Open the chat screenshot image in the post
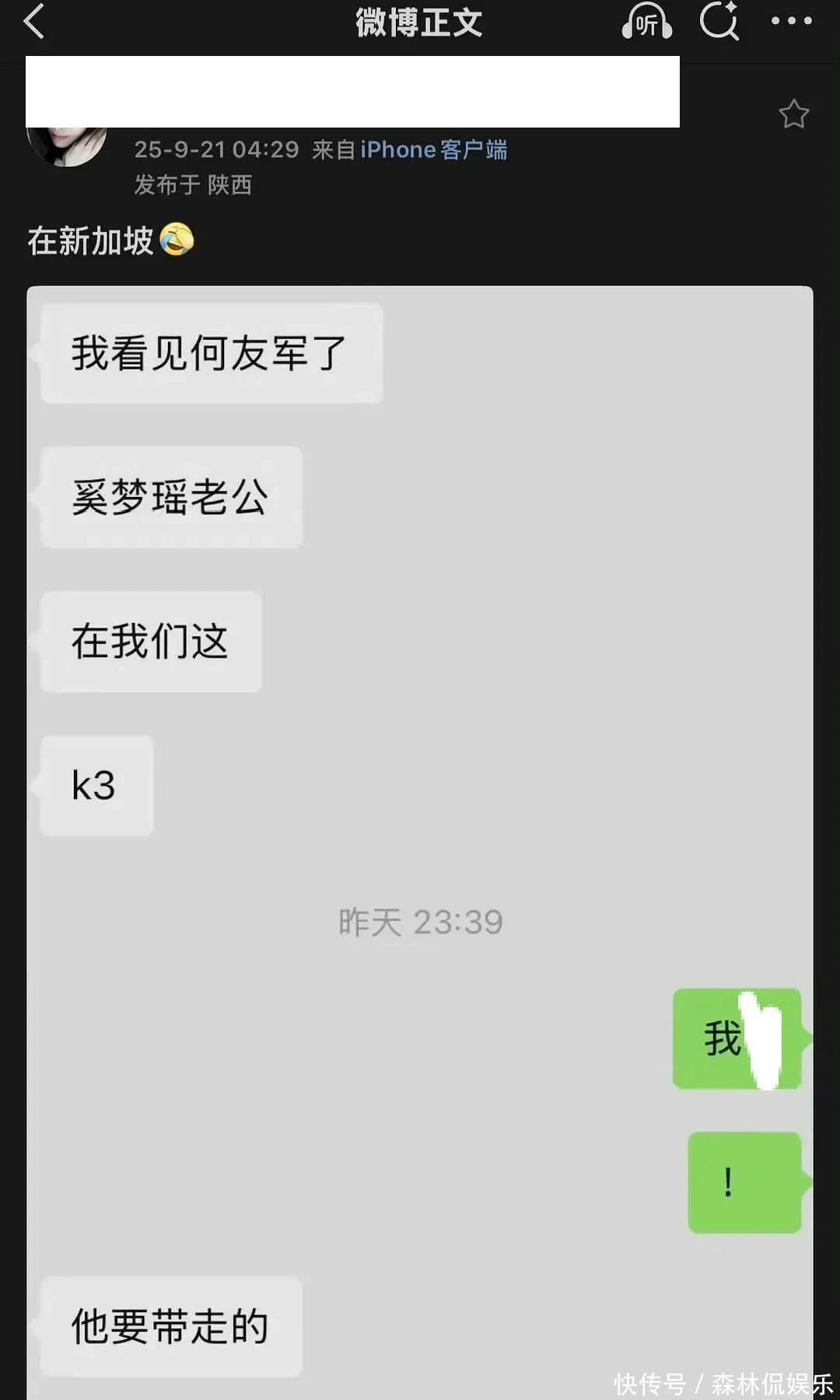This screenshot has height=1400, width=840. [420, 840]
